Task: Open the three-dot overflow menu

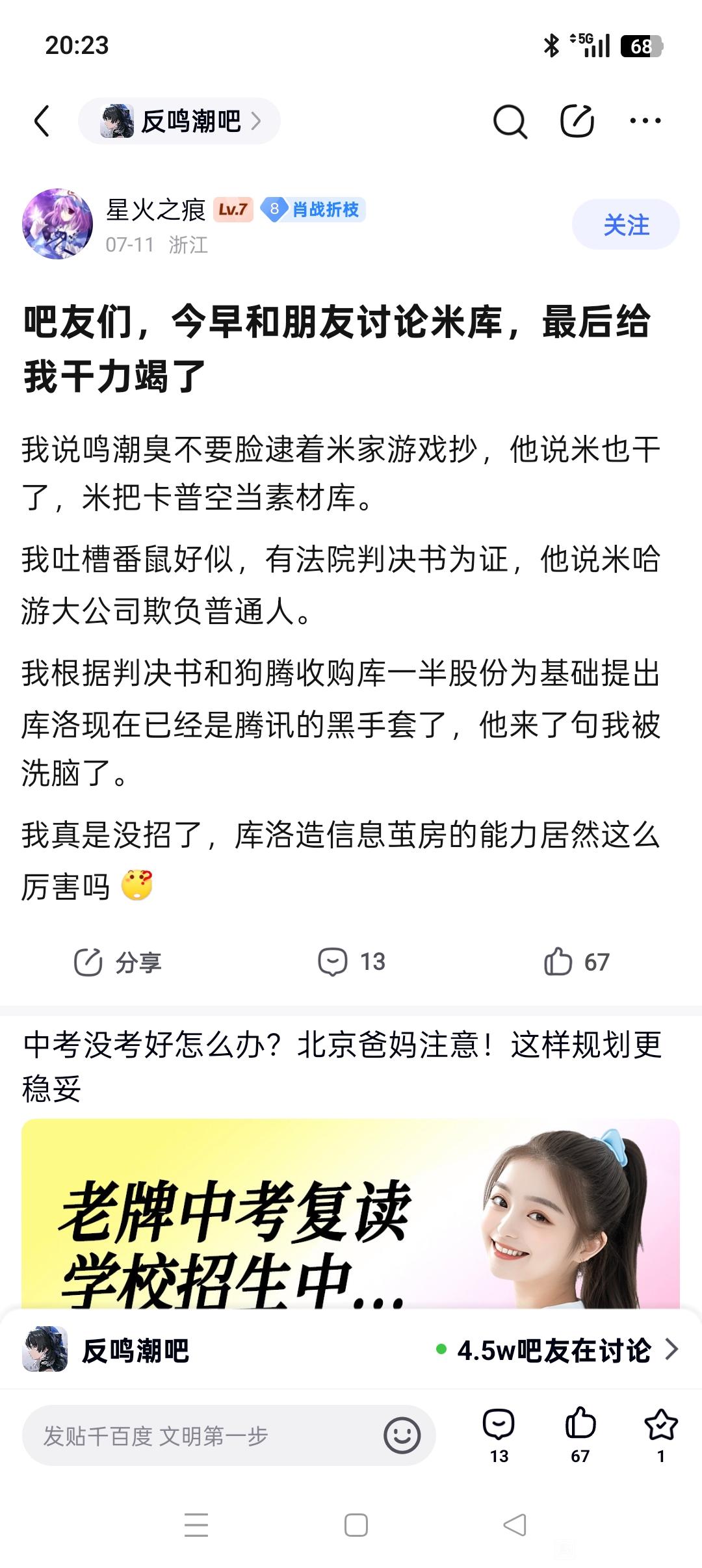Action: pos(645,121)
